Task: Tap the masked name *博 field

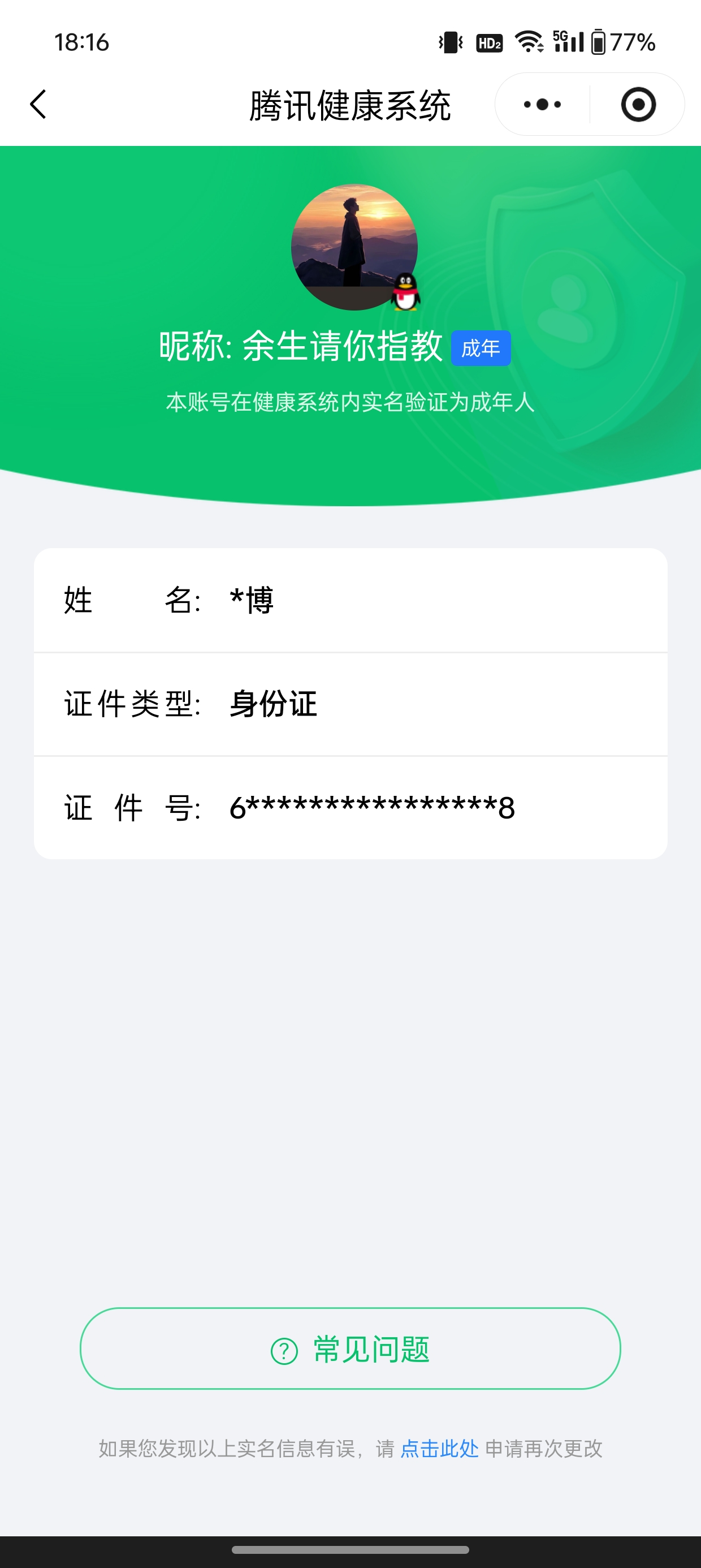Action: coord(250,600)
